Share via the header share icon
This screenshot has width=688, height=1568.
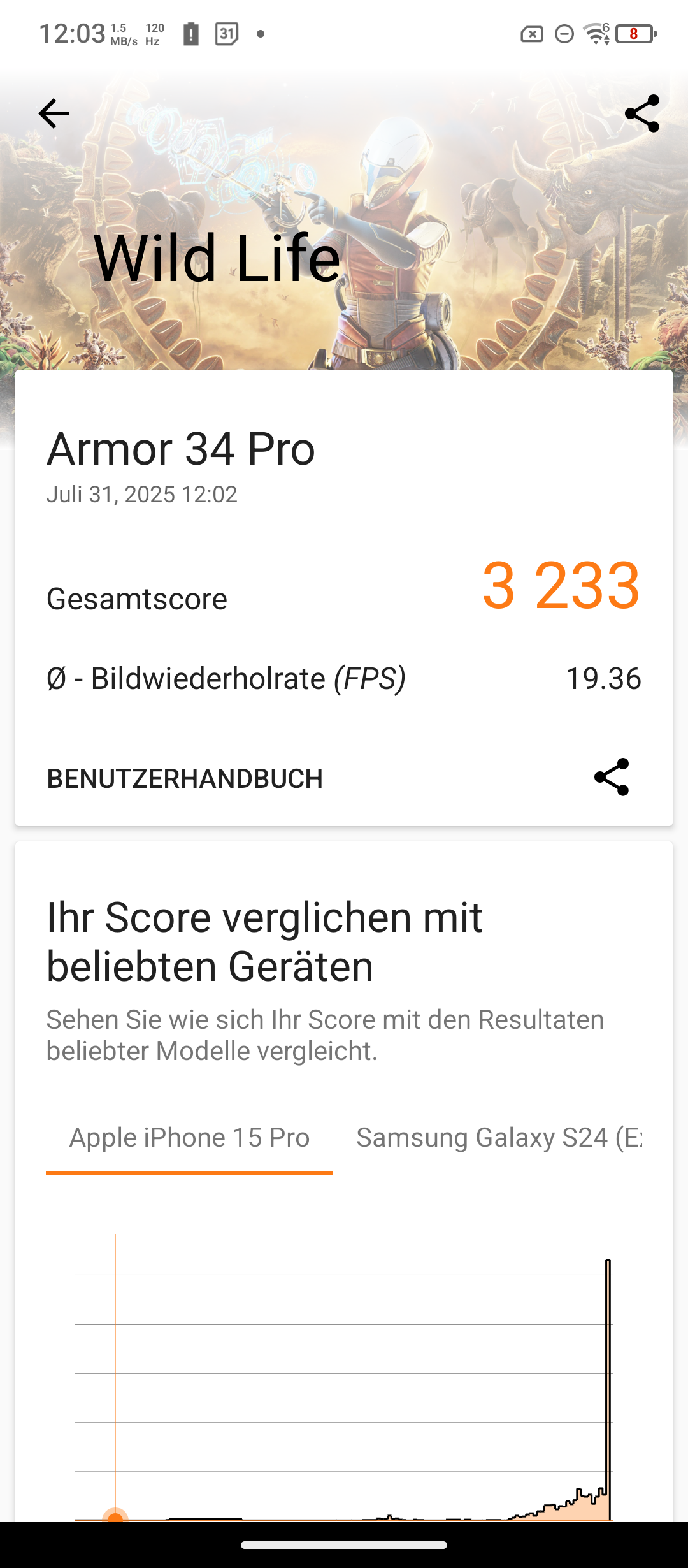[x=641, y=114]
